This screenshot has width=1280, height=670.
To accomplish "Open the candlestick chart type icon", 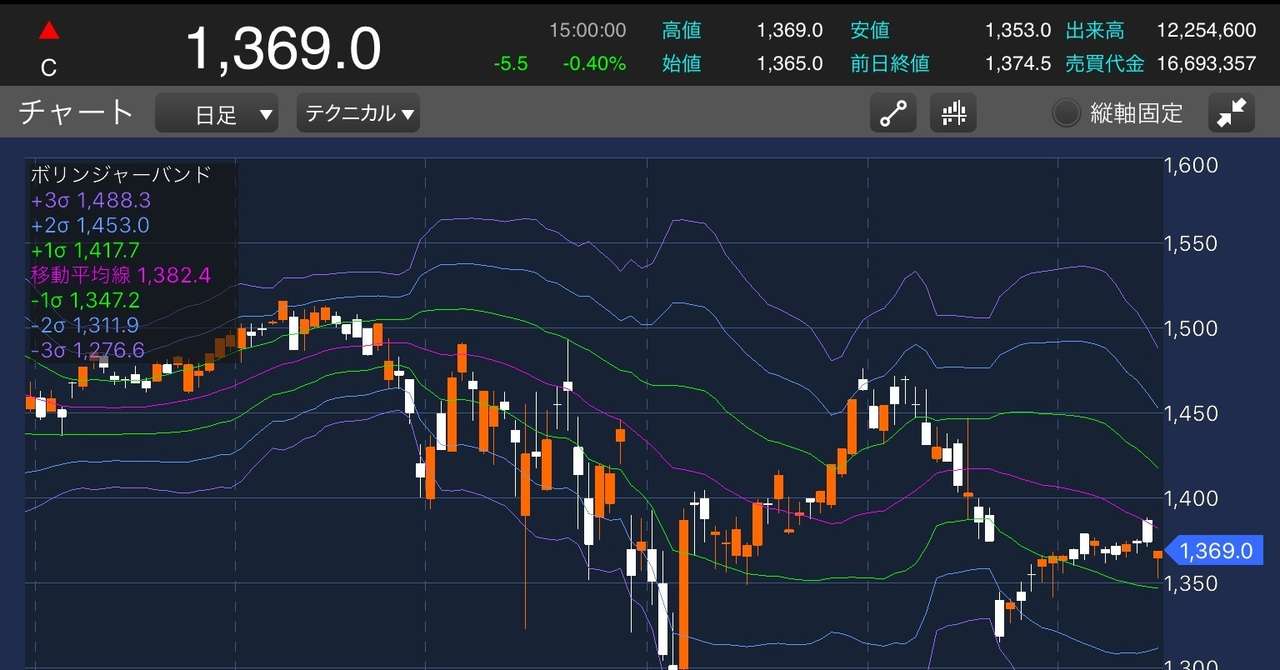I will 953,114.
